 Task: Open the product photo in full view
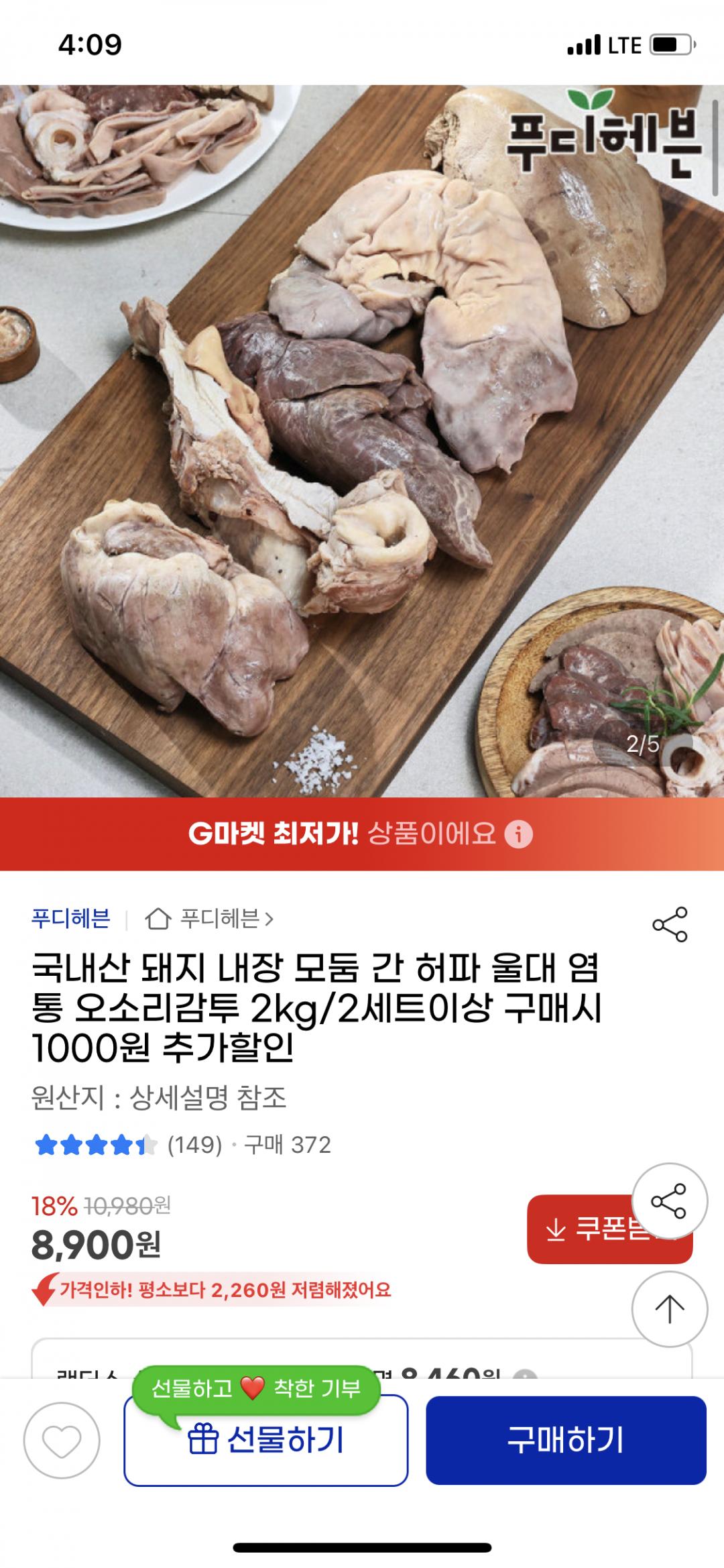pyautogui.click(x=362, y=441)
